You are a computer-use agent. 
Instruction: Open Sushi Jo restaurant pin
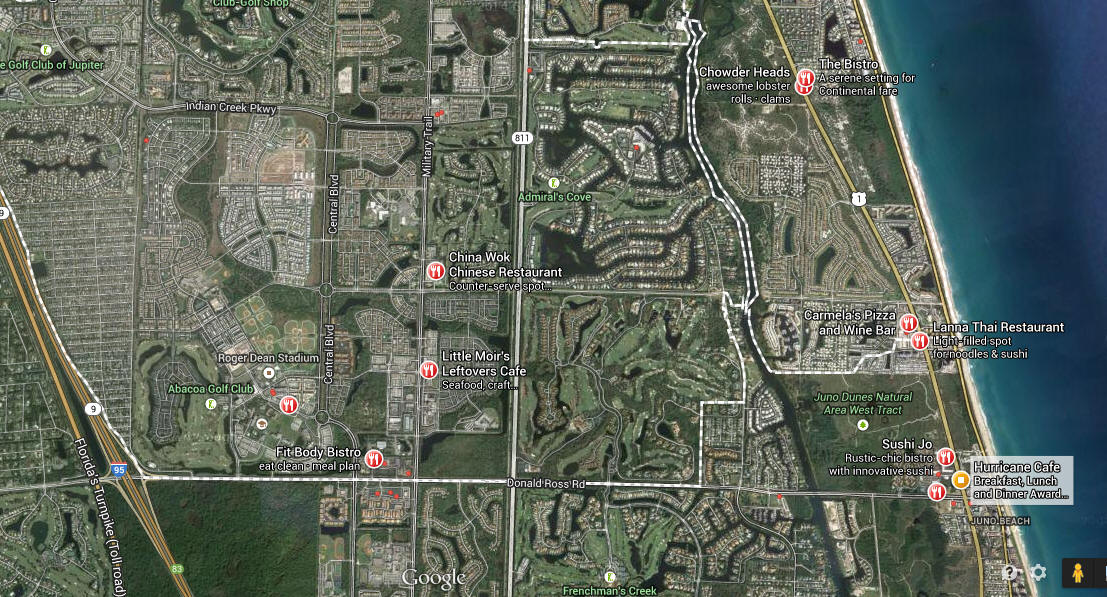pos(945,457)
